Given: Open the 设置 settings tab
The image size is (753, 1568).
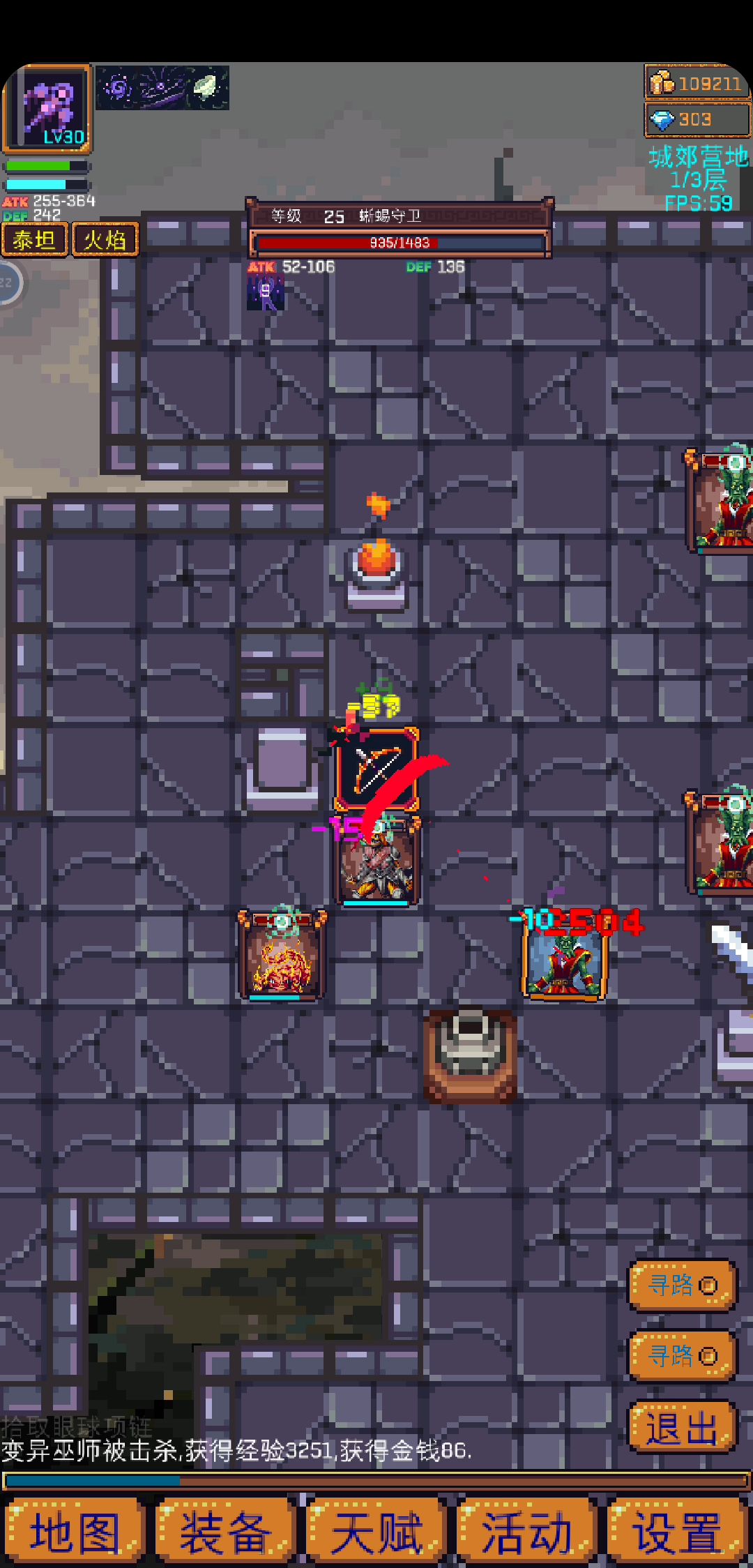Looking at the screenshot, I should (x=676, y=1533).
